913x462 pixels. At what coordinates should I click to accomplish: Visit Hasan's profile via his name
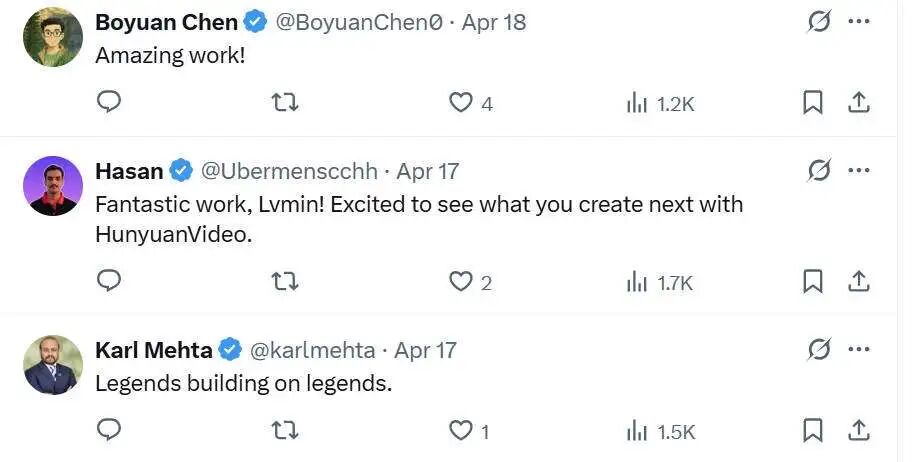click(129, 171)
